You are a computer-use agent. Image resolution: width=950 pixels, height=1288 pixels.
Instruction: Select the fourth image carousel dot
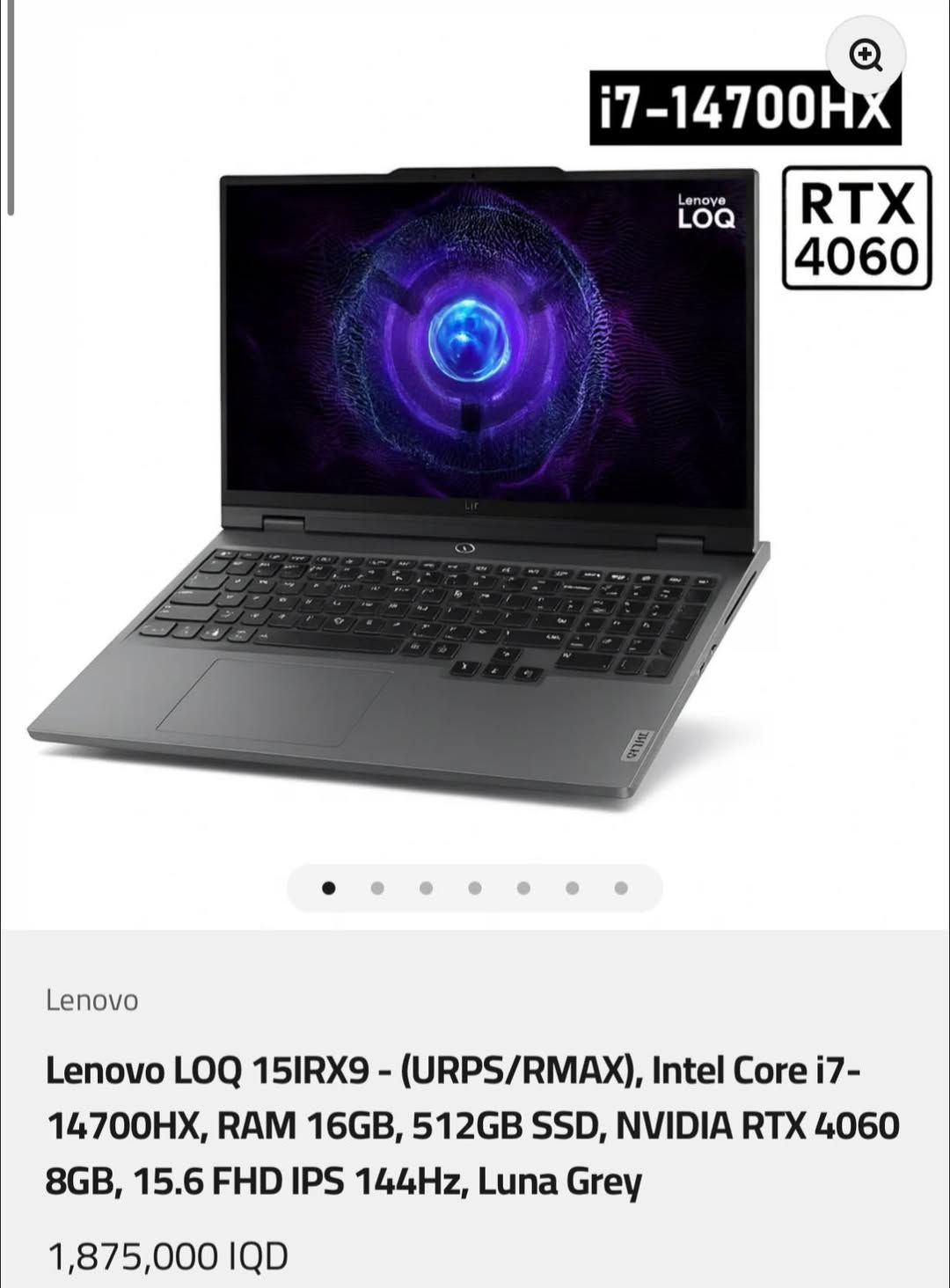[475, 888]
